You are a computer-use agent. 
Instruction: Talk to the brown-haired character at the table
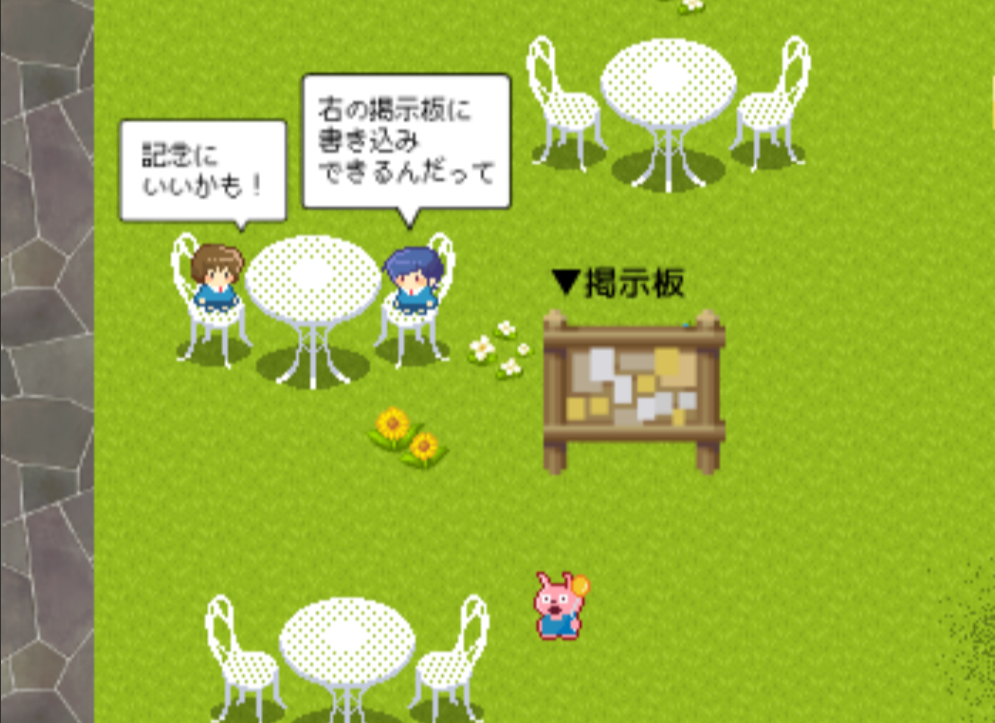point(217,277)
